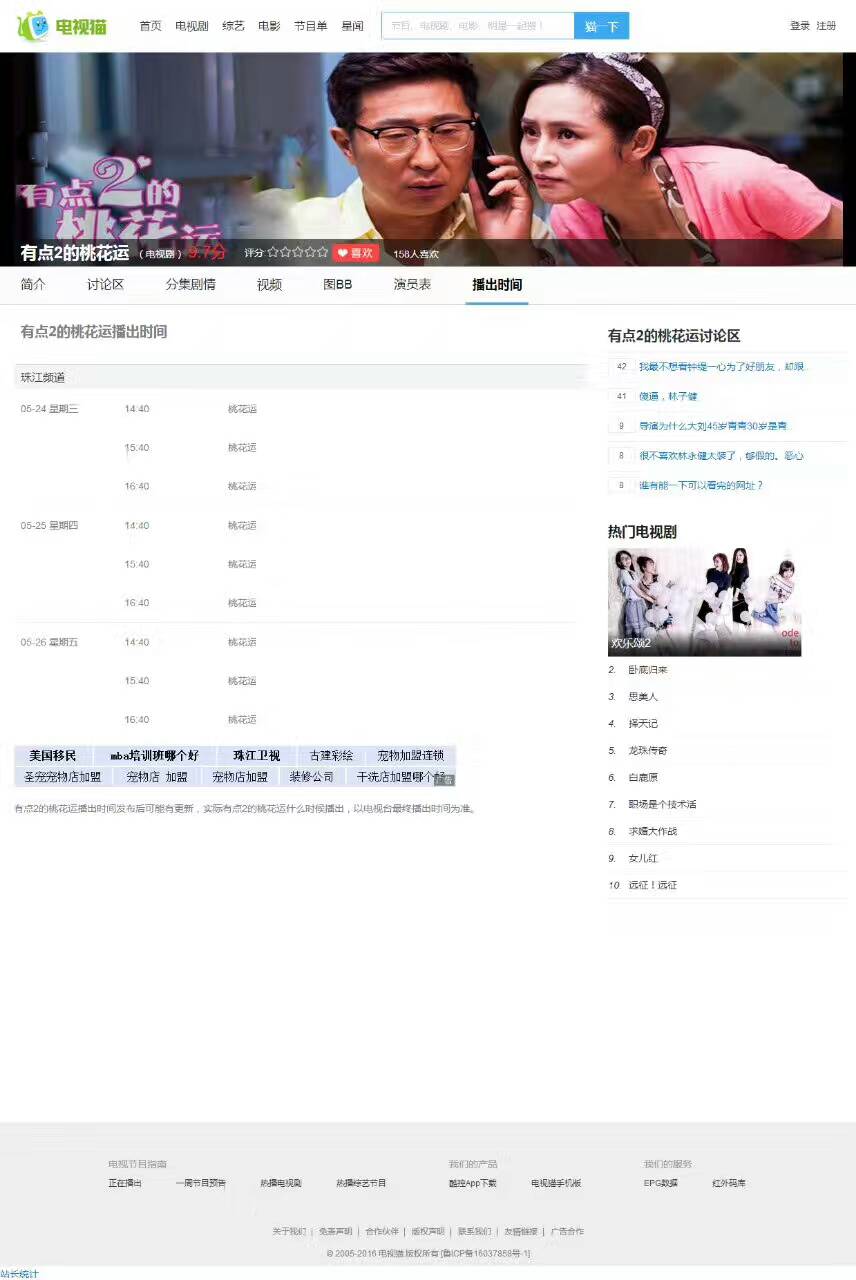Toggle the 喜欢 like button
This screenshot has width=856, height=1280.
tap(356, 253)
